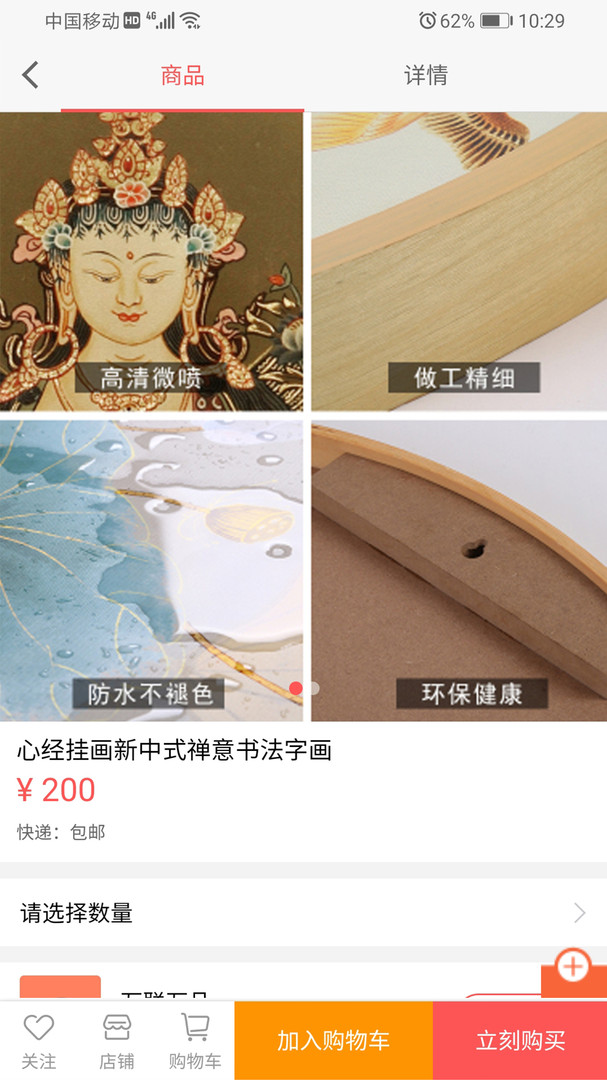
Task: Open the product image carousel
Action: click(303, 416)
